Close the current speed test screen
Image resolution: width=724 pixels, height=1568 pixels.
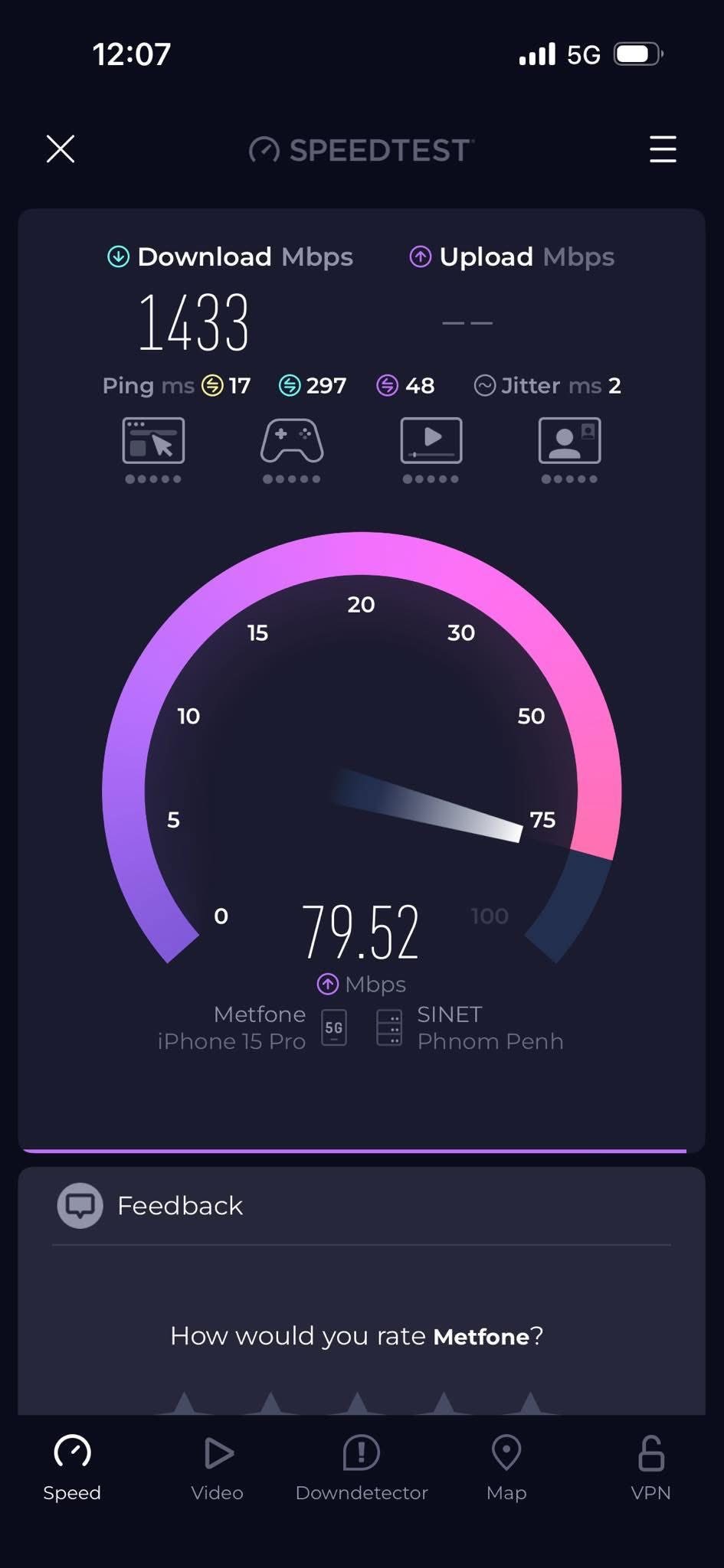[61, 150]
